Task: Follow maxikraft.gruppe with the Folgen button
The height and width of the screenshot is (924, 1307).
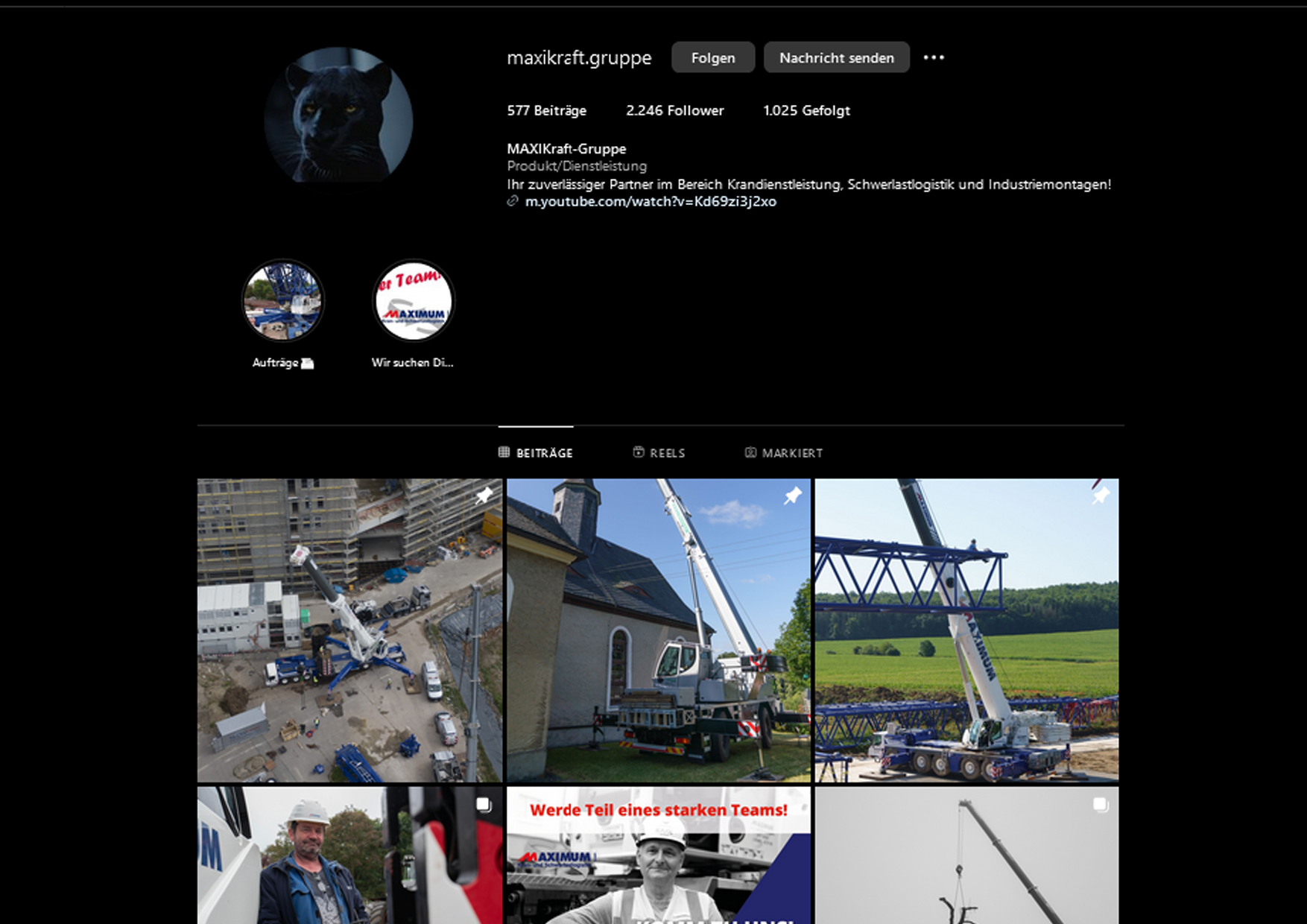Action: tap(712, 57)
